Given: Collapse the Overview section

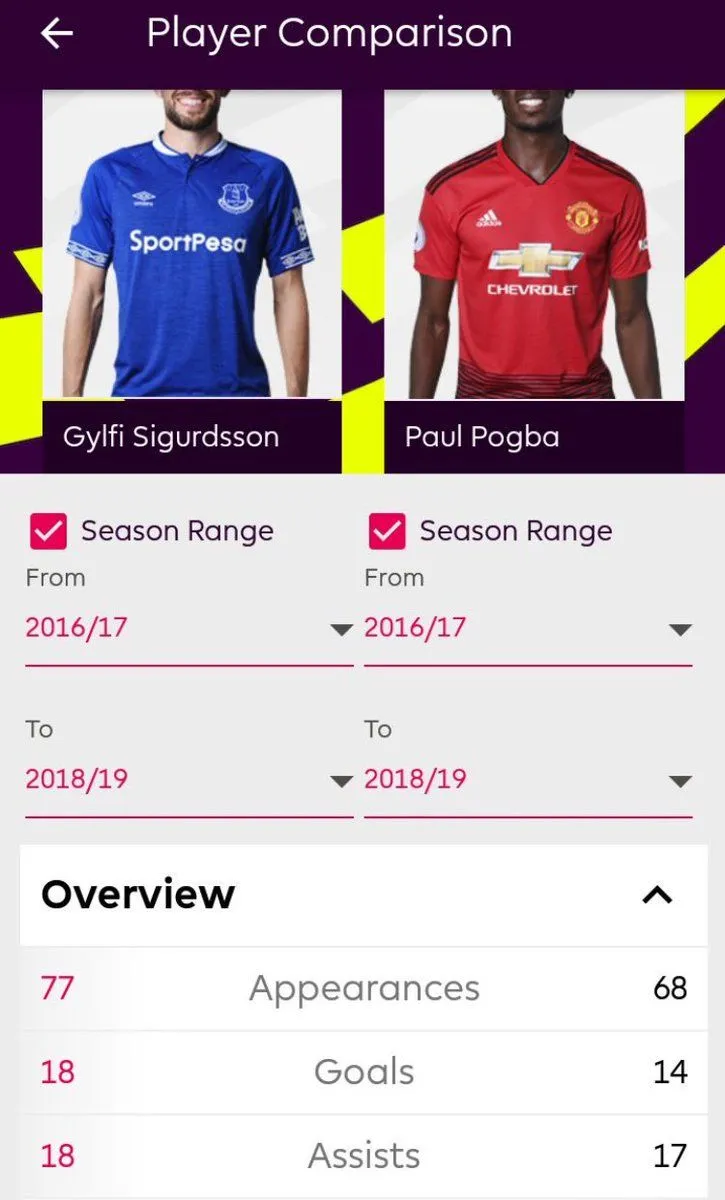Looking at the screenshot, I should click(657, 895).
